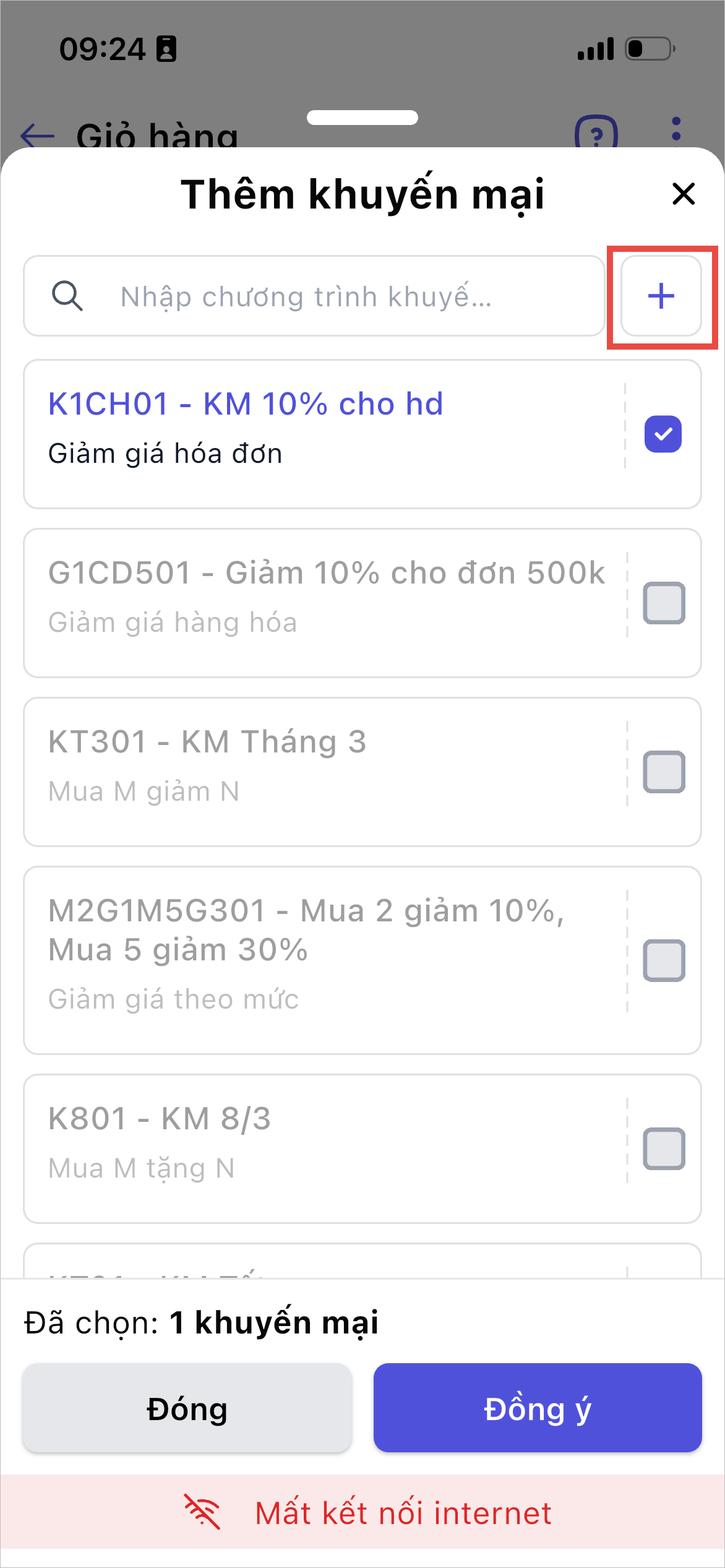Tap the promotion search field
Viewport: 725px width, 1568px height.
pyautogui.click(x=315, y=296)
